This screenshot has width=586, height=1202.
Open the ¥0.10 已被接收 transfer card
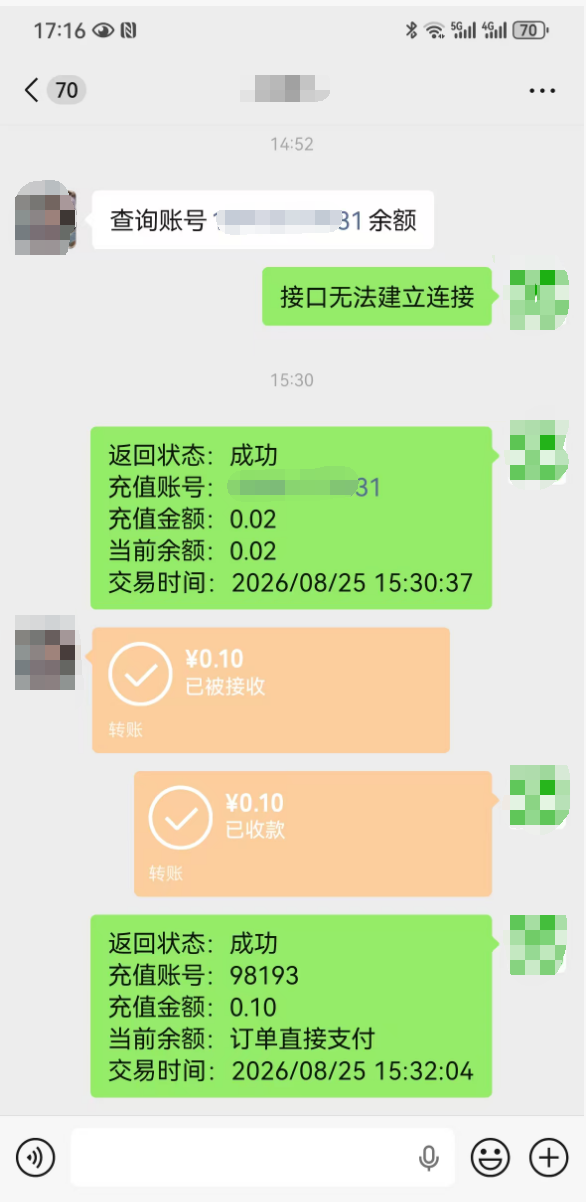click(270, 690)
